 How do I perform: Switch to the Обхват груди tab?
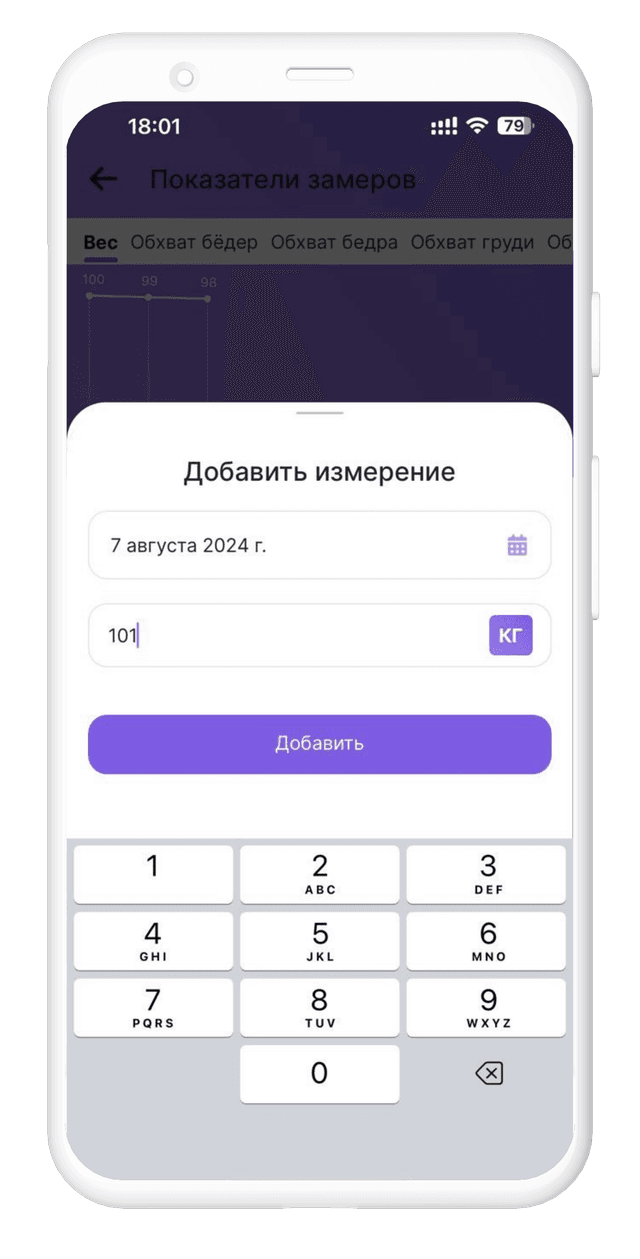click(x=472, y=242)
